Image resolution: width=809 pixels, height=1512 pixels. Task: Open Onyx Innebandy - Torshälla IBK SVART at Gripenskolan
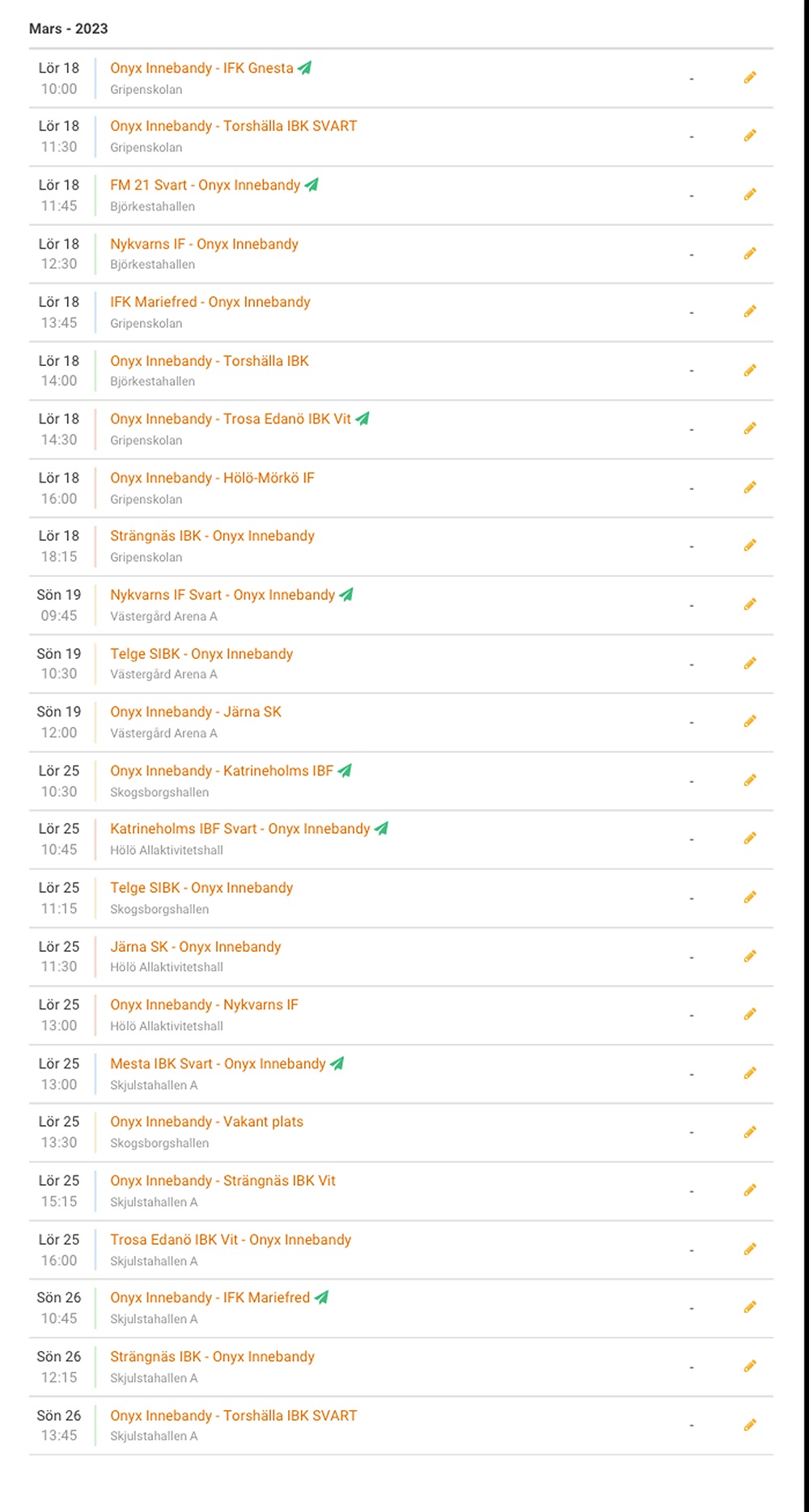[x=233, y=126]
